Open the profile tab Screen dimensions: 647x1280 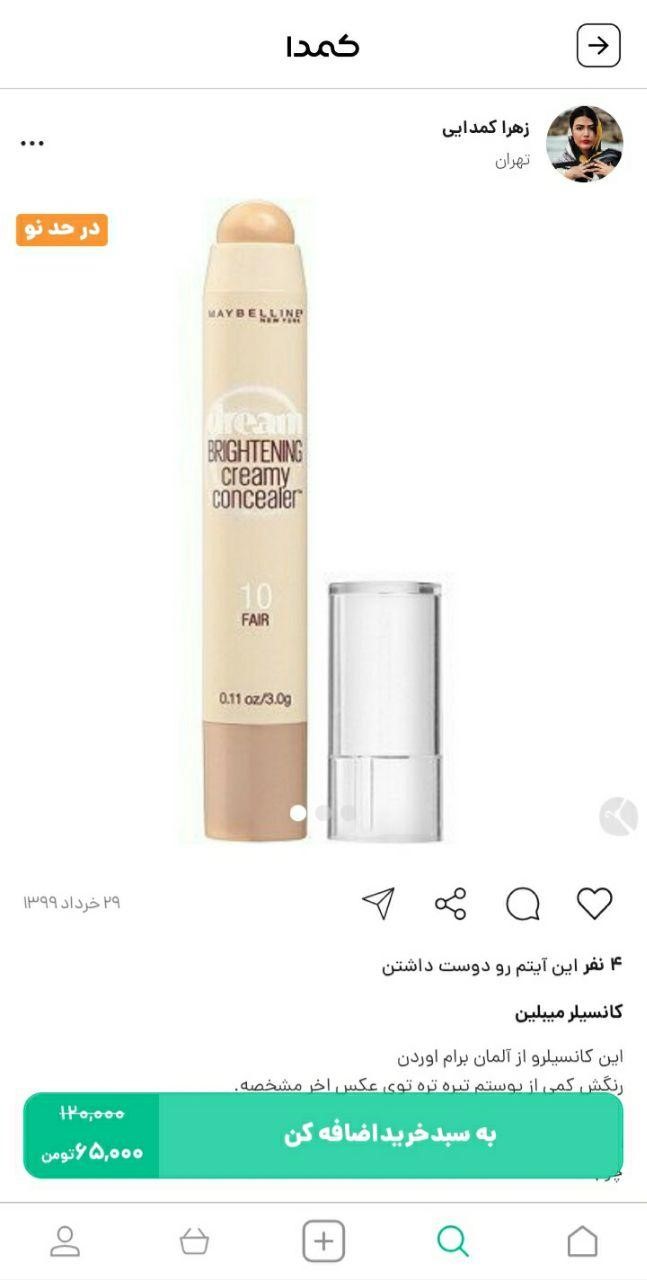coord(65,1241)
